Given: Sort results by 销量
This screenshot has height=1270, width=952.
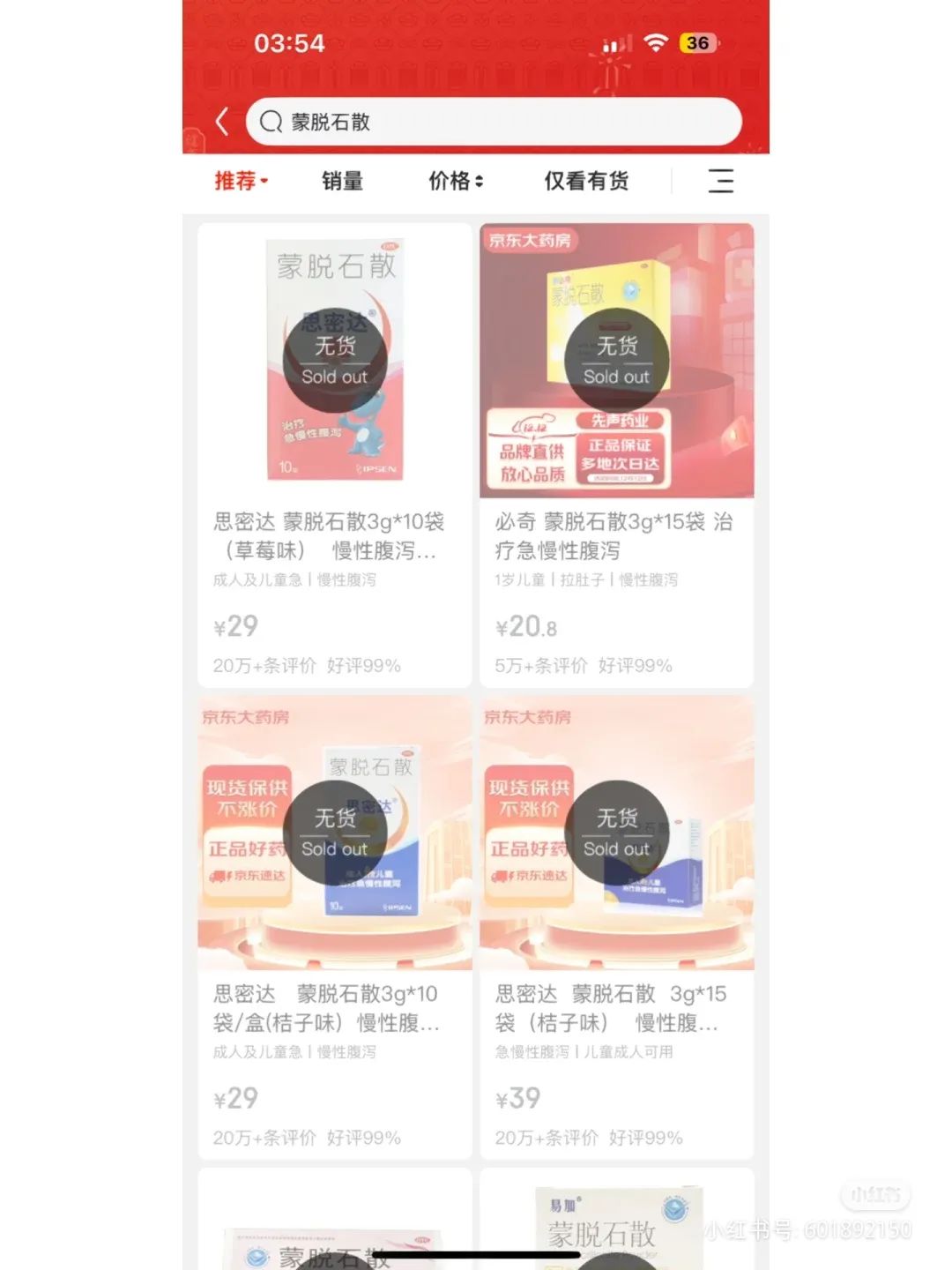Looking at the screenshot, I should point(342,181).
